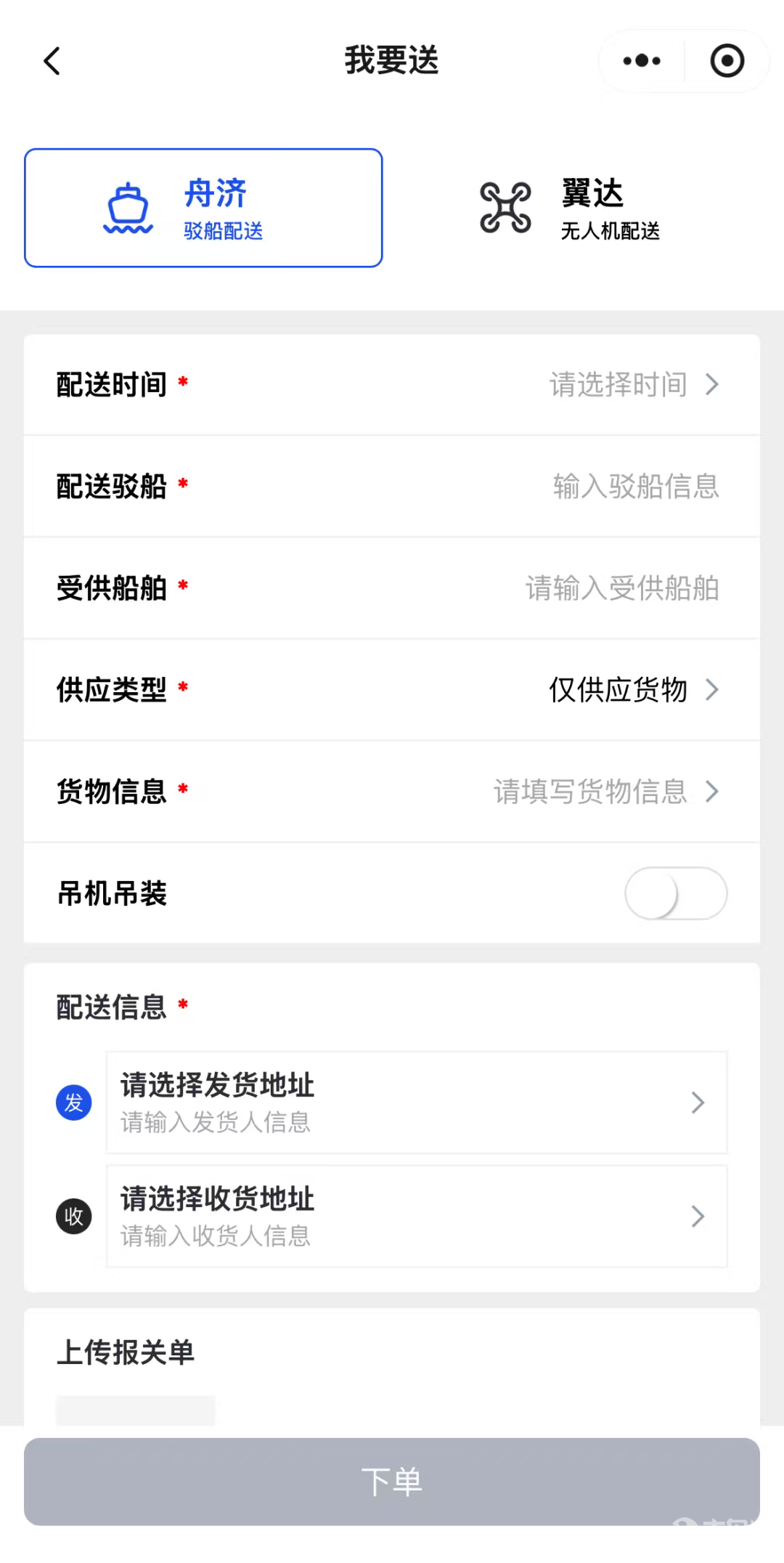Open the 供应类型 supply type picker
Image resolution: width=784 pixels, height=1563 pixels.
click(x=632, y=690)
